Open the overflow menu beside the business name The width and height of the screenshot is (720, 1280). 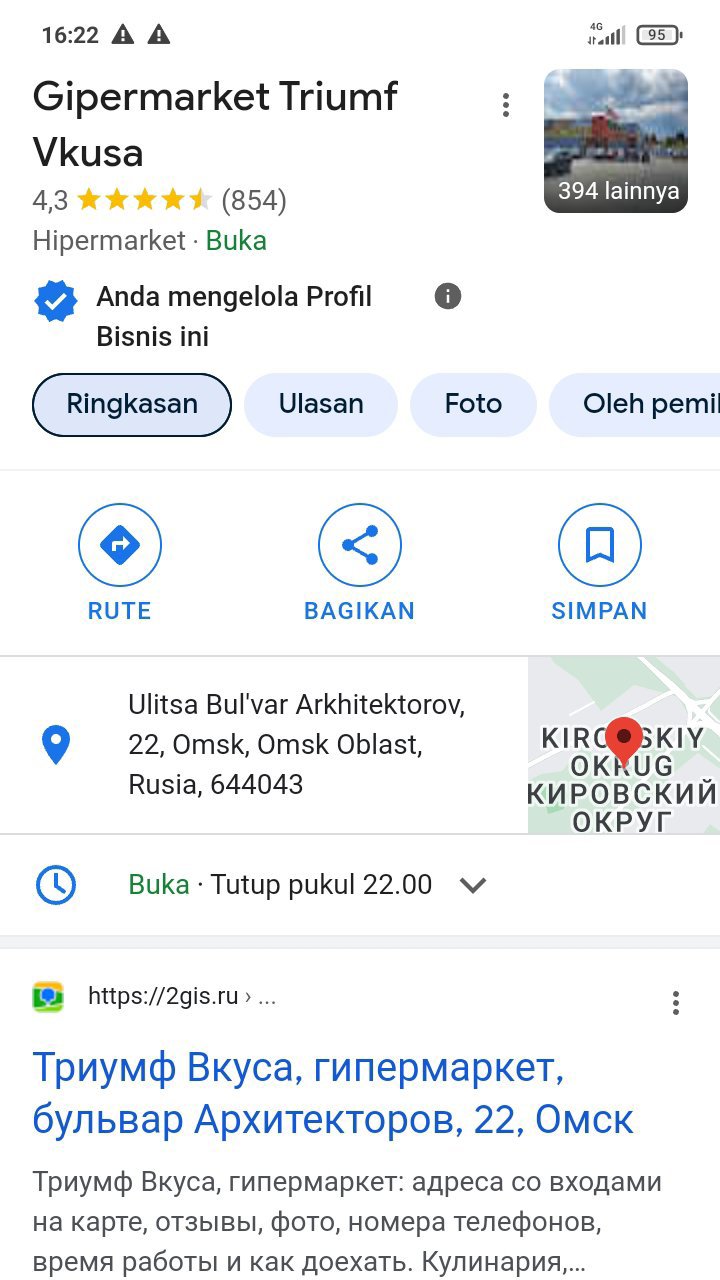pyautogui.click(x=506, y=105)
